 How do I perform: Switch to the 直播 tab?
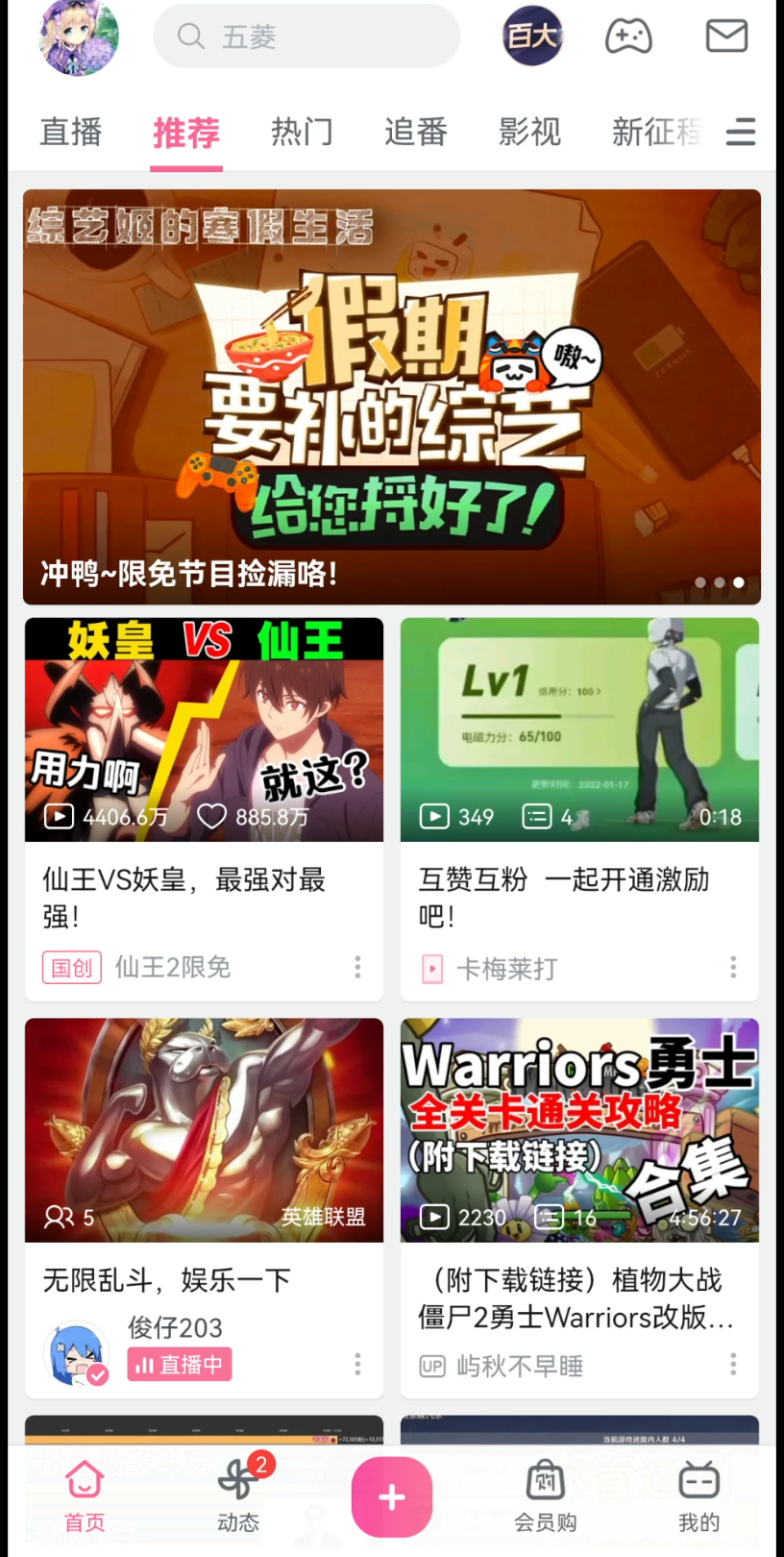pos(70,132)
